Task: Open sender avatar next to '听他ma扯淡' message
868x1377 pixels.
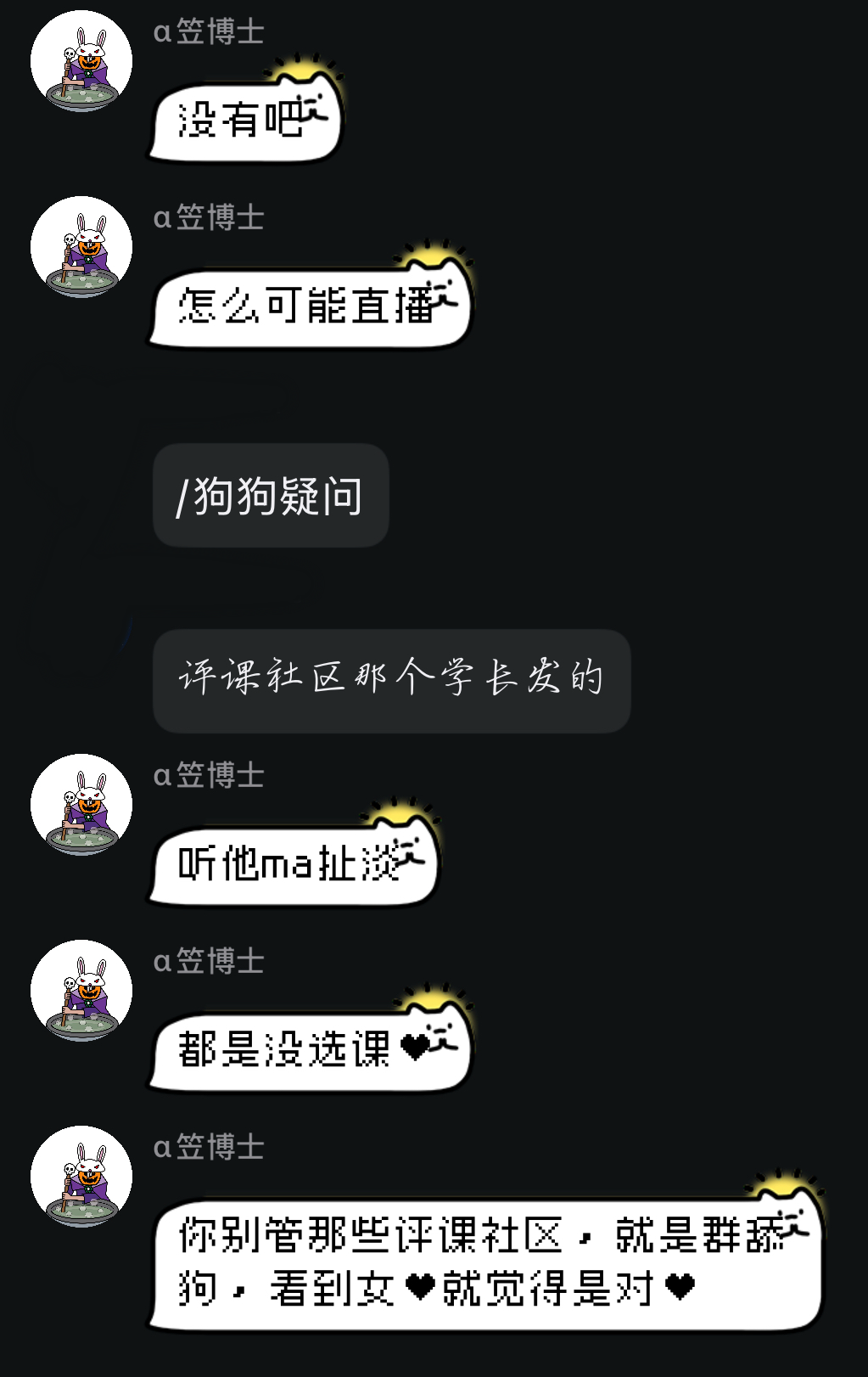Action: (x=81, y=805)
